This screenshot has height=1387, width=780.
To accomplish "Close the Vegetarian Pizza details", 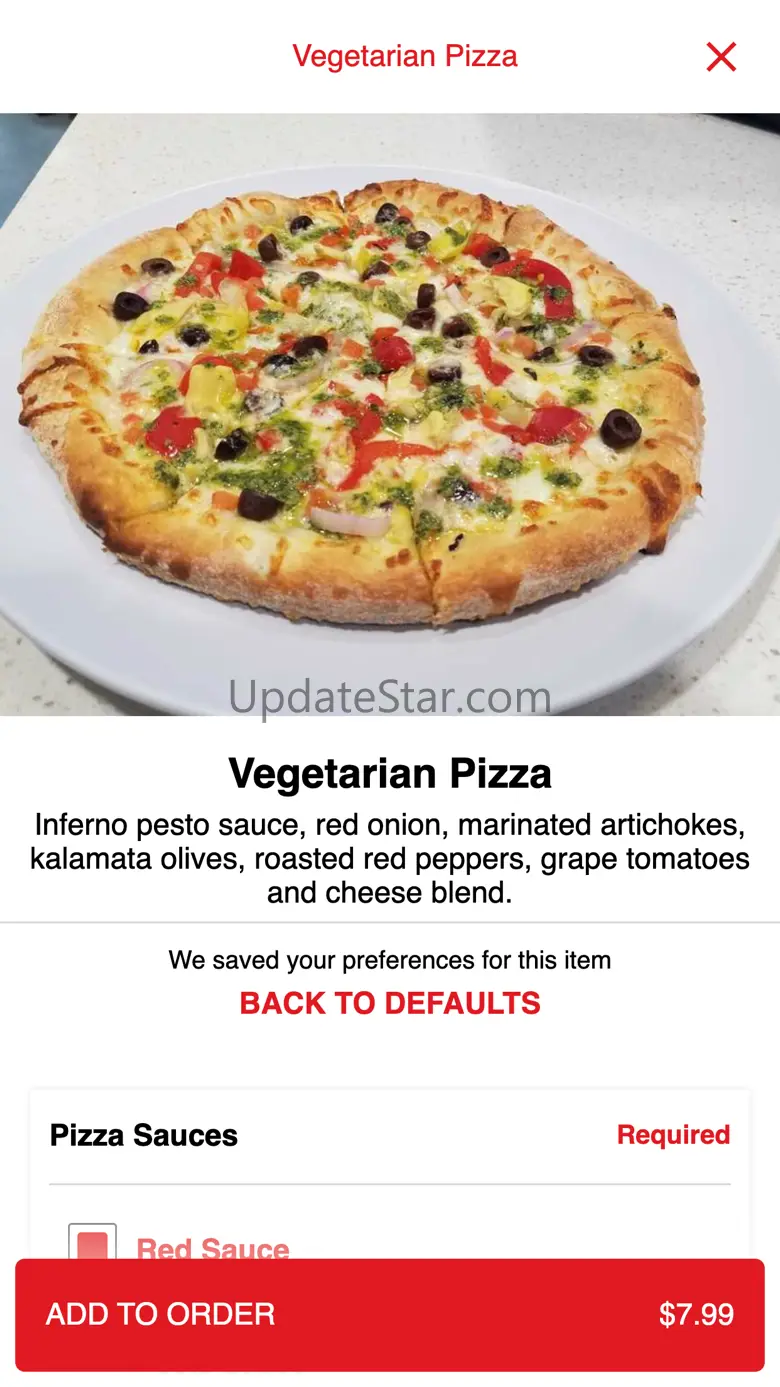I will [721, 57].
